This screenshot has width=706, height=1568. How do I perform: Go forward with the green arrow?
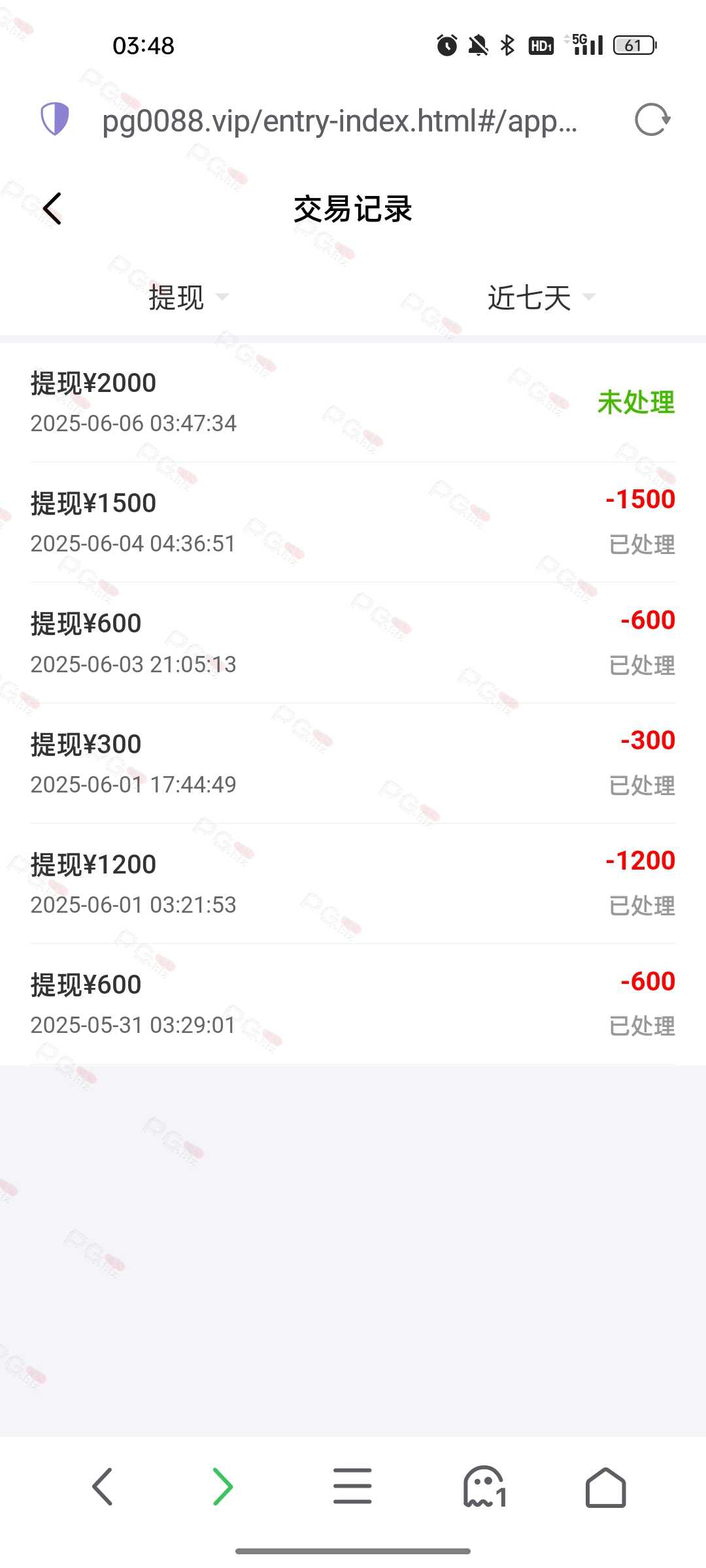[x=223, y=1486]
